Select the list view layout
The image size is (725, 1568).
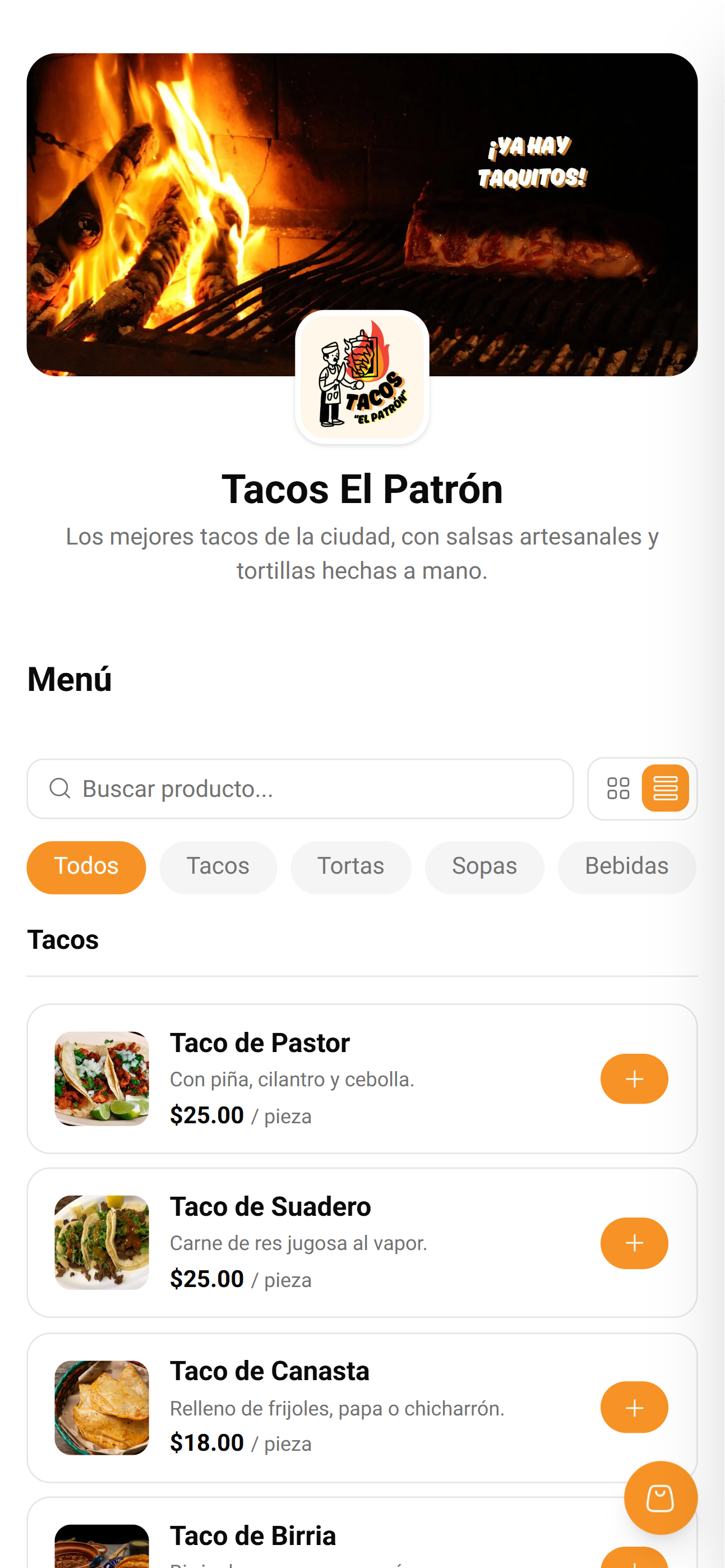(665, 789)
